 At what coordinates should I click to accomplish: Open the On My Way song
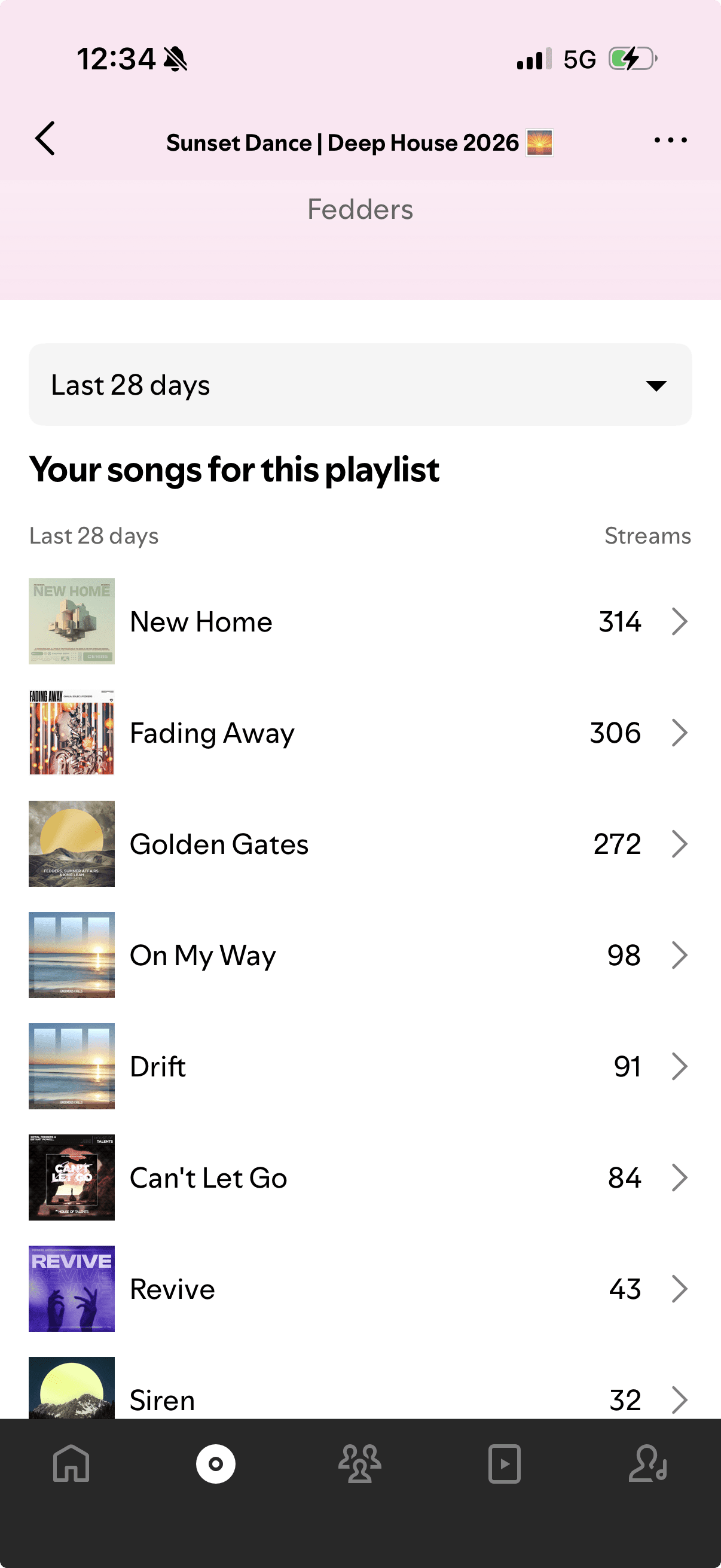(360, 955)
